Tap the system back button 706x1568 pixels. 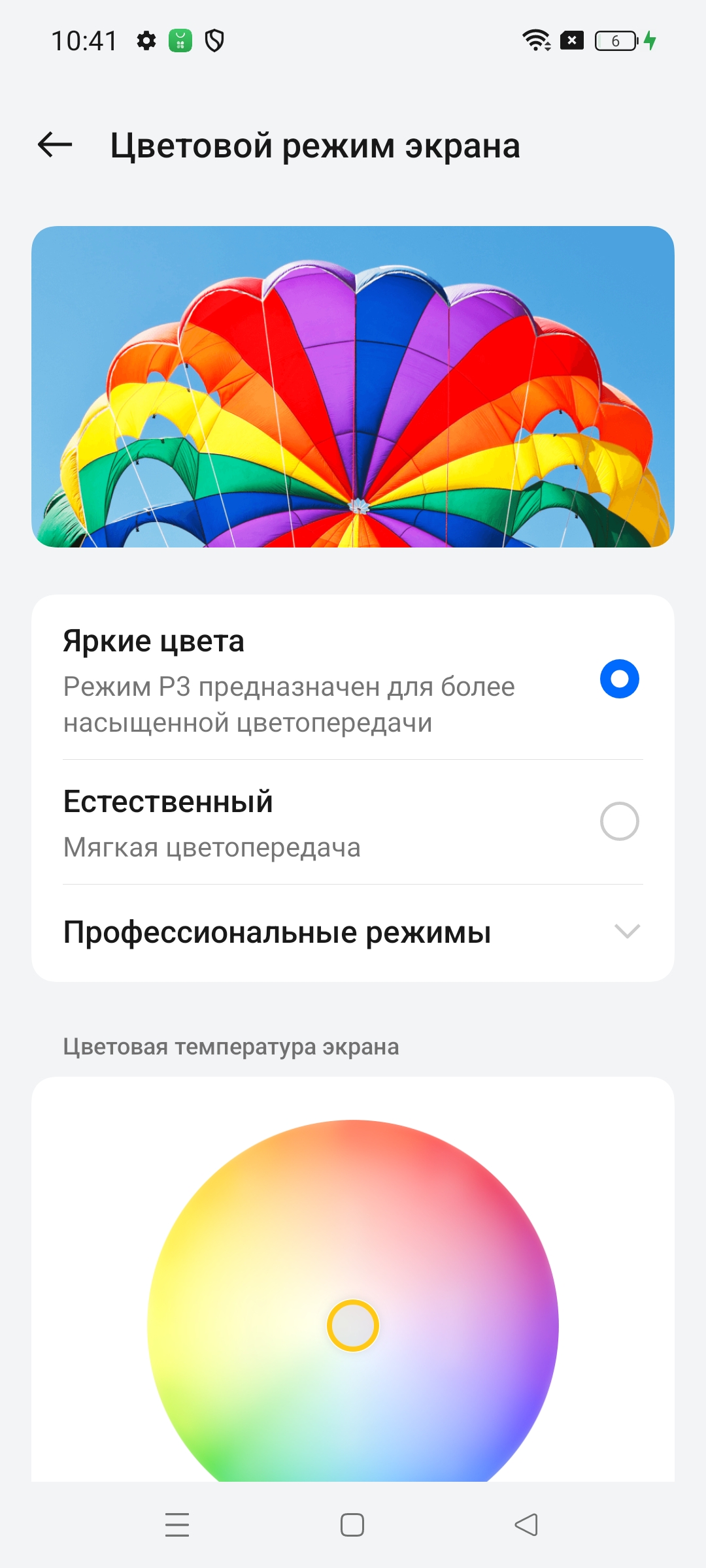pyautogui.click(x=526, y=1525)
